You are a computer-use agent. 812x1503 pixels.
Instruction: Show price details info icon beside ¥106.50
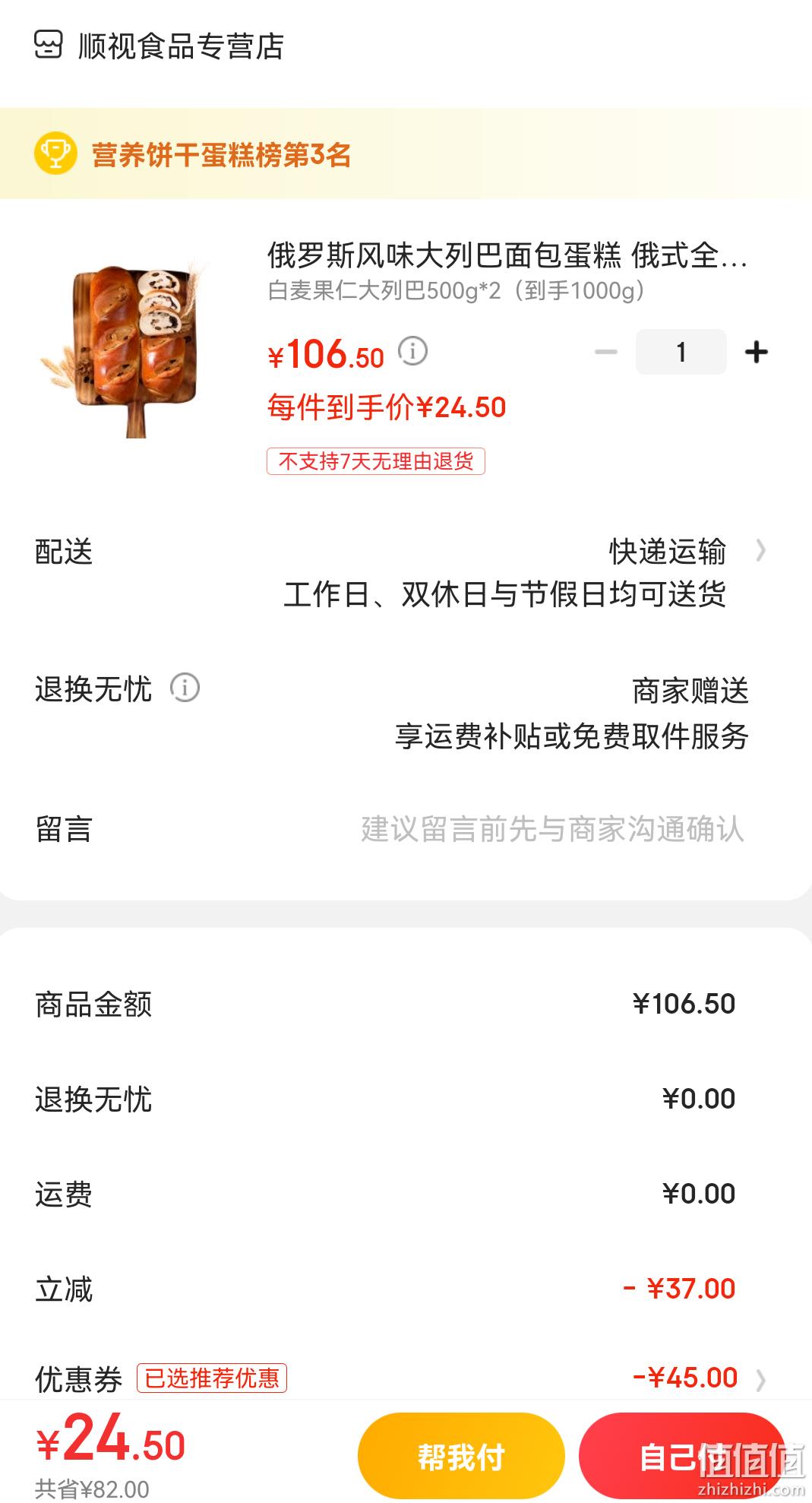412,351
